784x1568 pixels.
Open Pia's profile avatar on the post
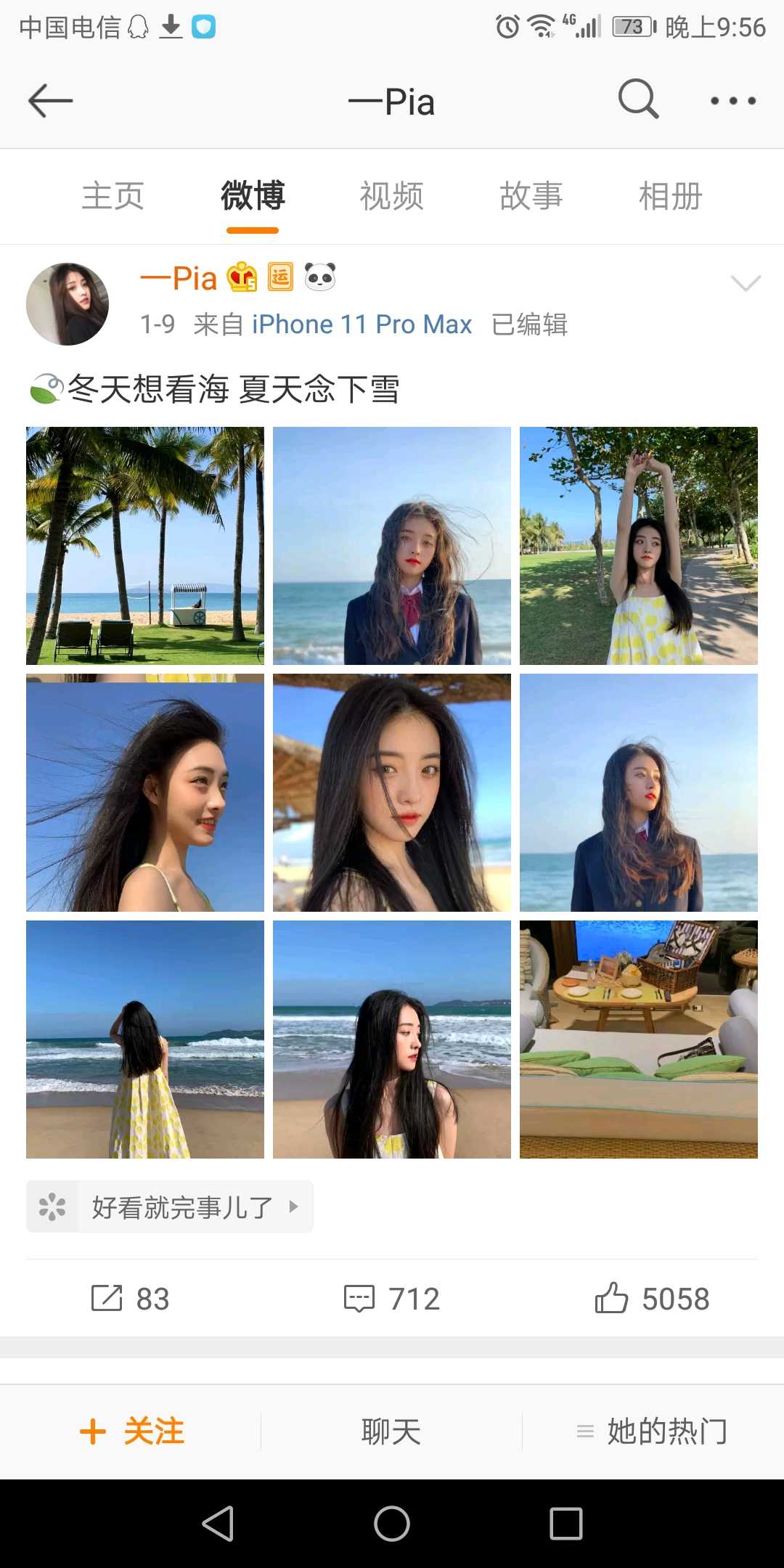coord(68,303)
